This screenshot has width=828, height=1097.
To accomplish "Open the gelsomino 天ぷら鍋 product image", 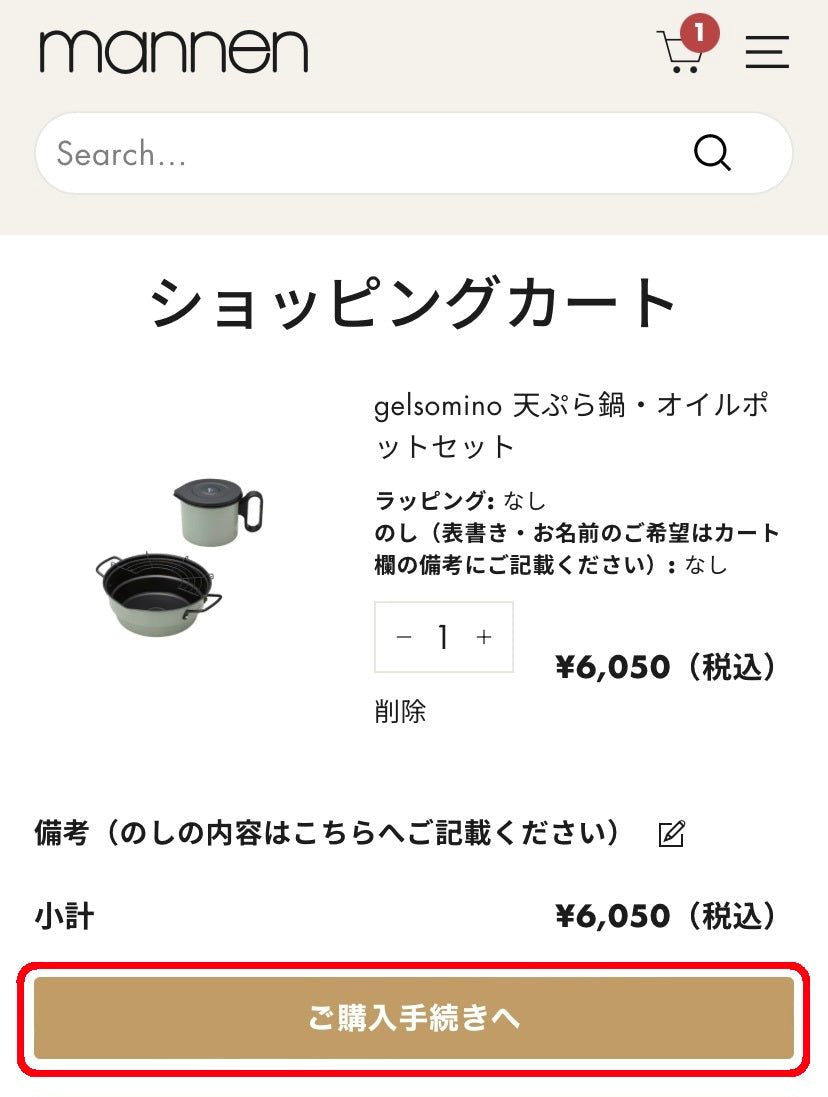I will point(180,555).
